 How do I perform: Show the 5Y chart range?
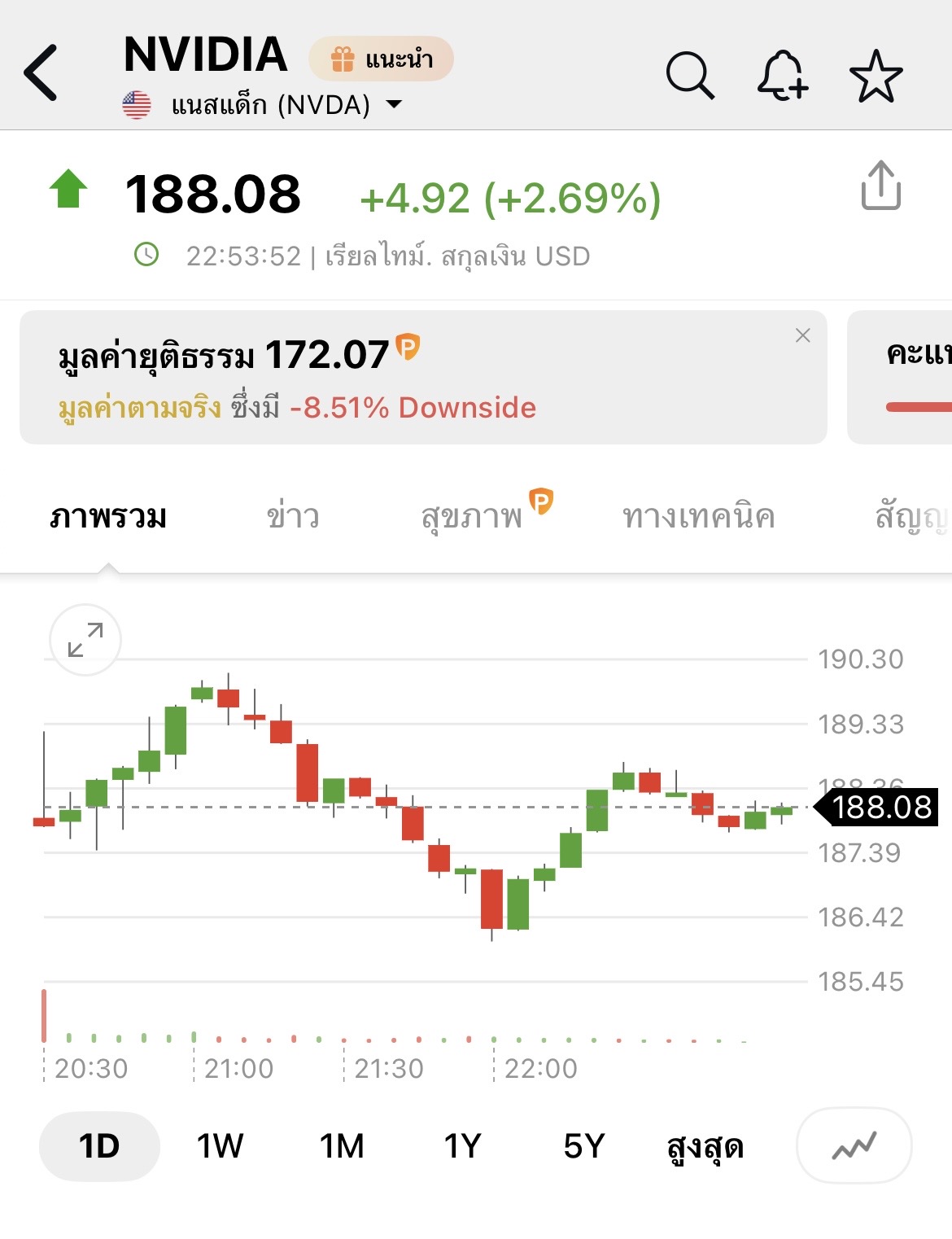(584, 1146)
